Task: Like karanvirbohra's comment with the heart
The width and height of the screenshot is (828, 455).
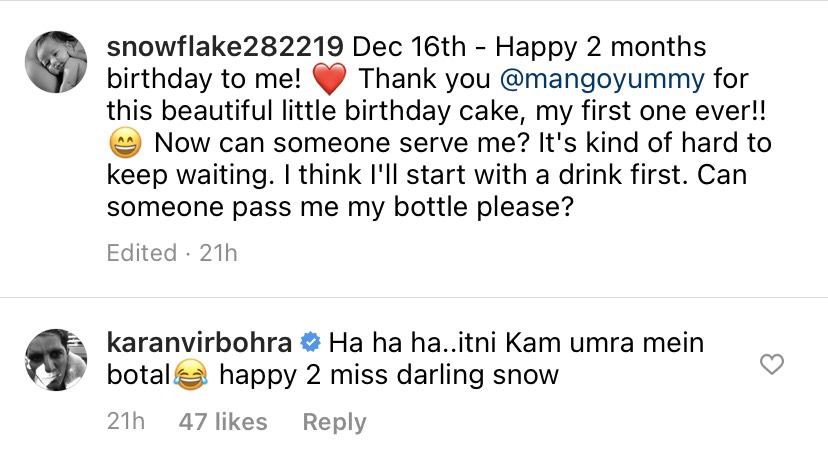Action: point(772,365)
